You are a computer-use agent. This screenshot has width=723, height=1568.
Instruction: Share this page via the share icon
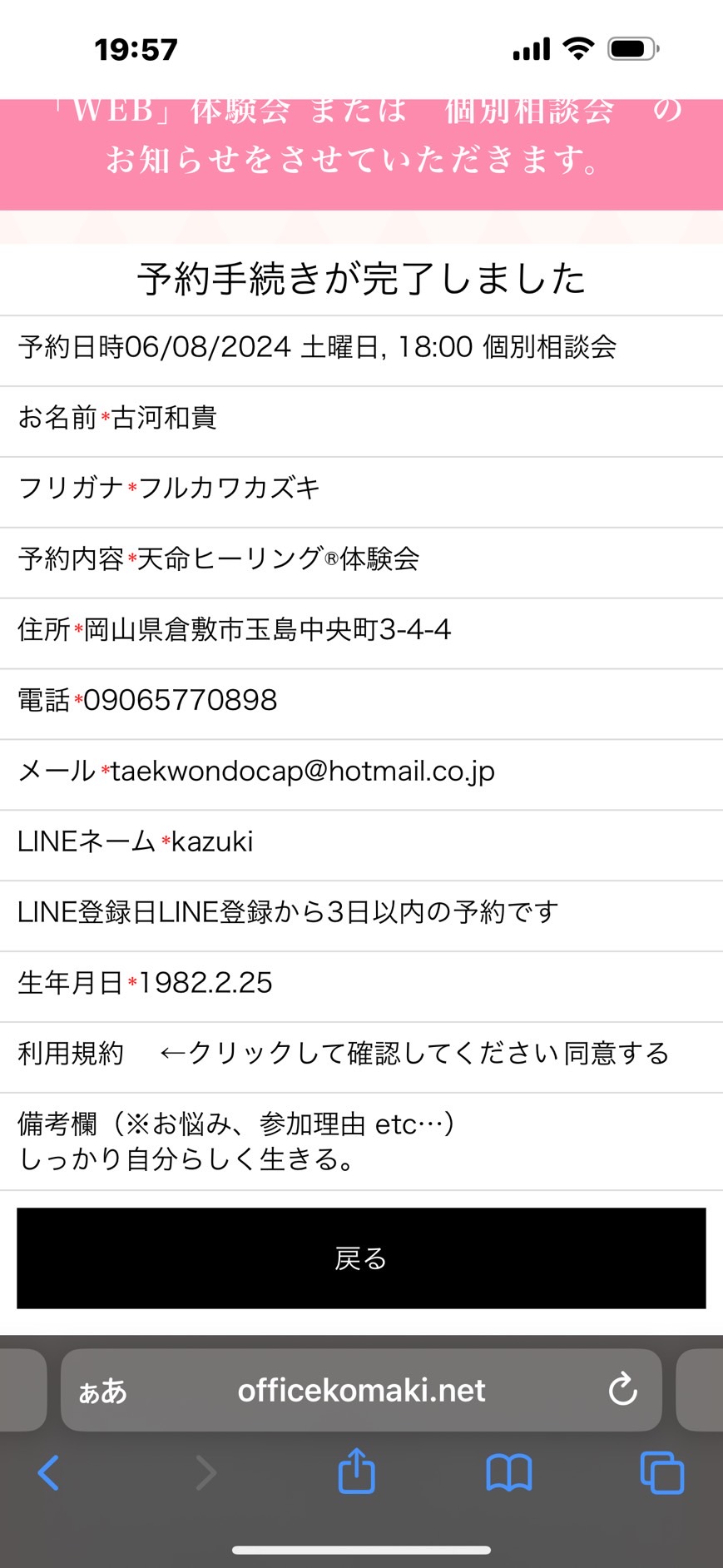357,1471
